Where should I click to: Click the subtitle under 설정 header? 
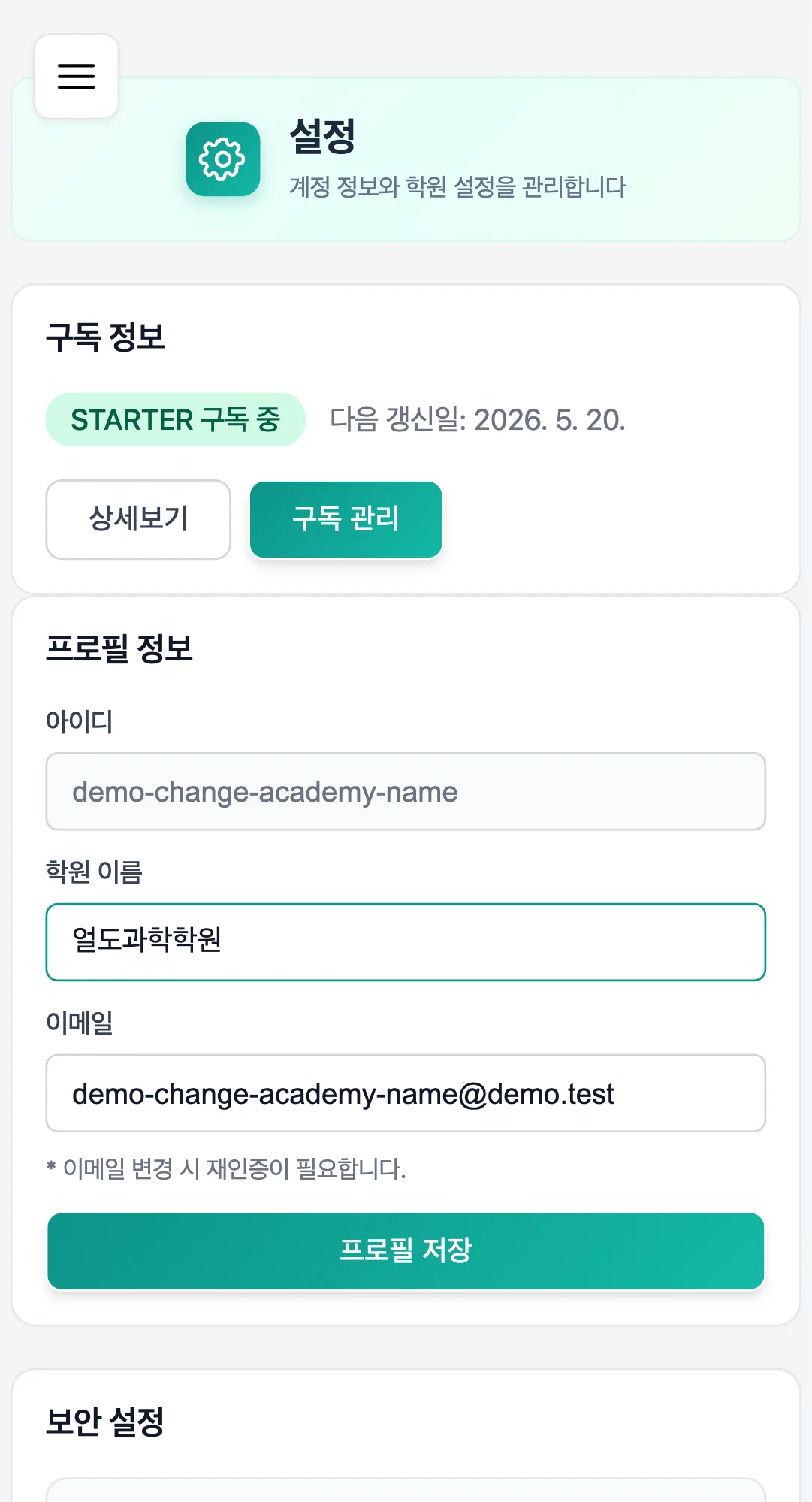tap(459, 186)
